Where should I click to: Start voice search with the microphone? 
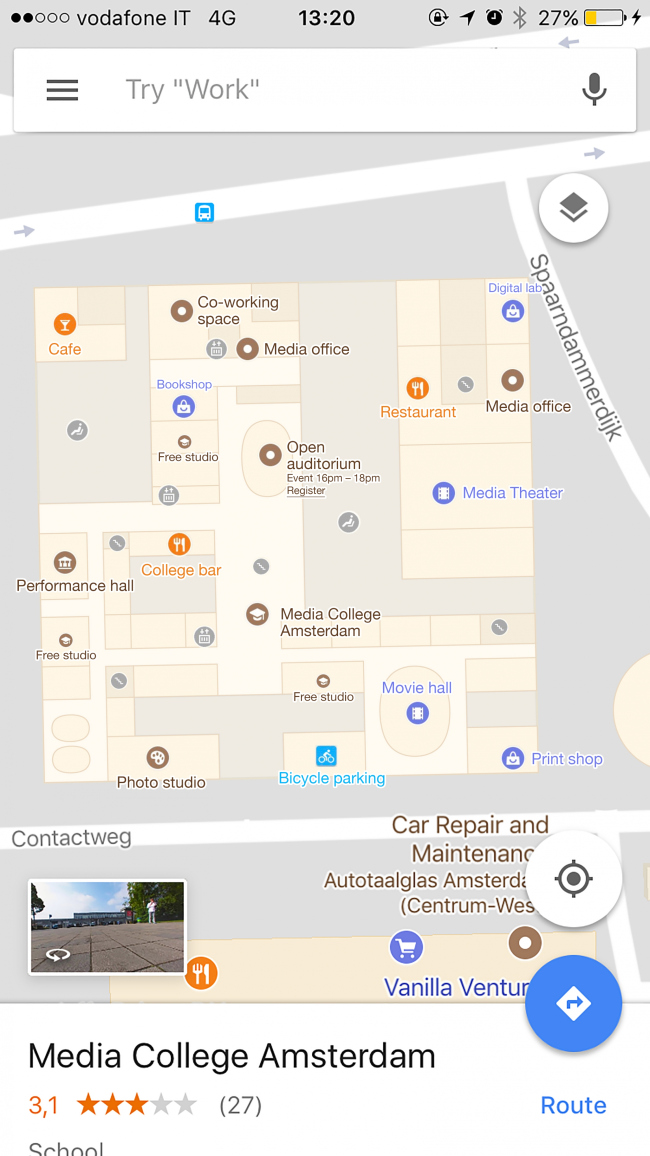pos(594,90)
